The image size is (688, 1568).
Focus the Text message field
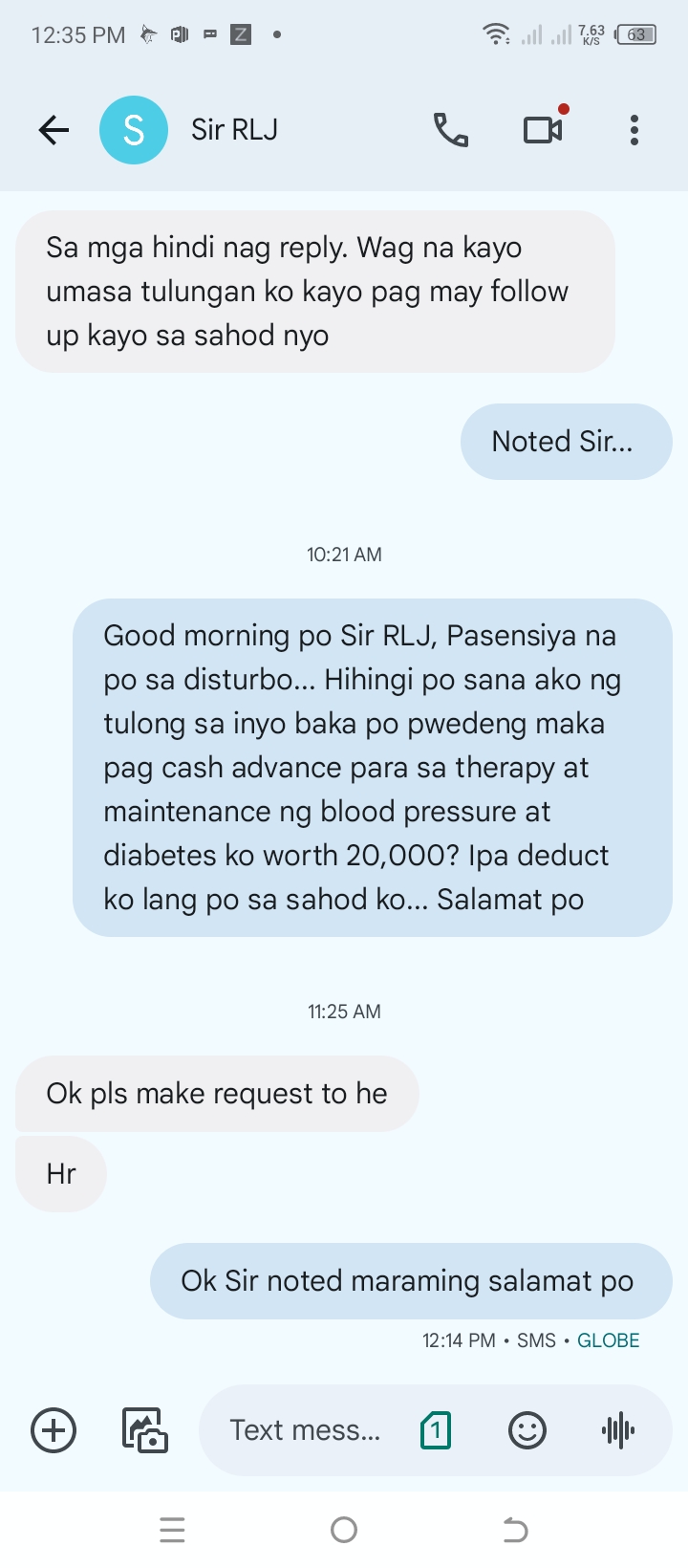click(306, 1430)
